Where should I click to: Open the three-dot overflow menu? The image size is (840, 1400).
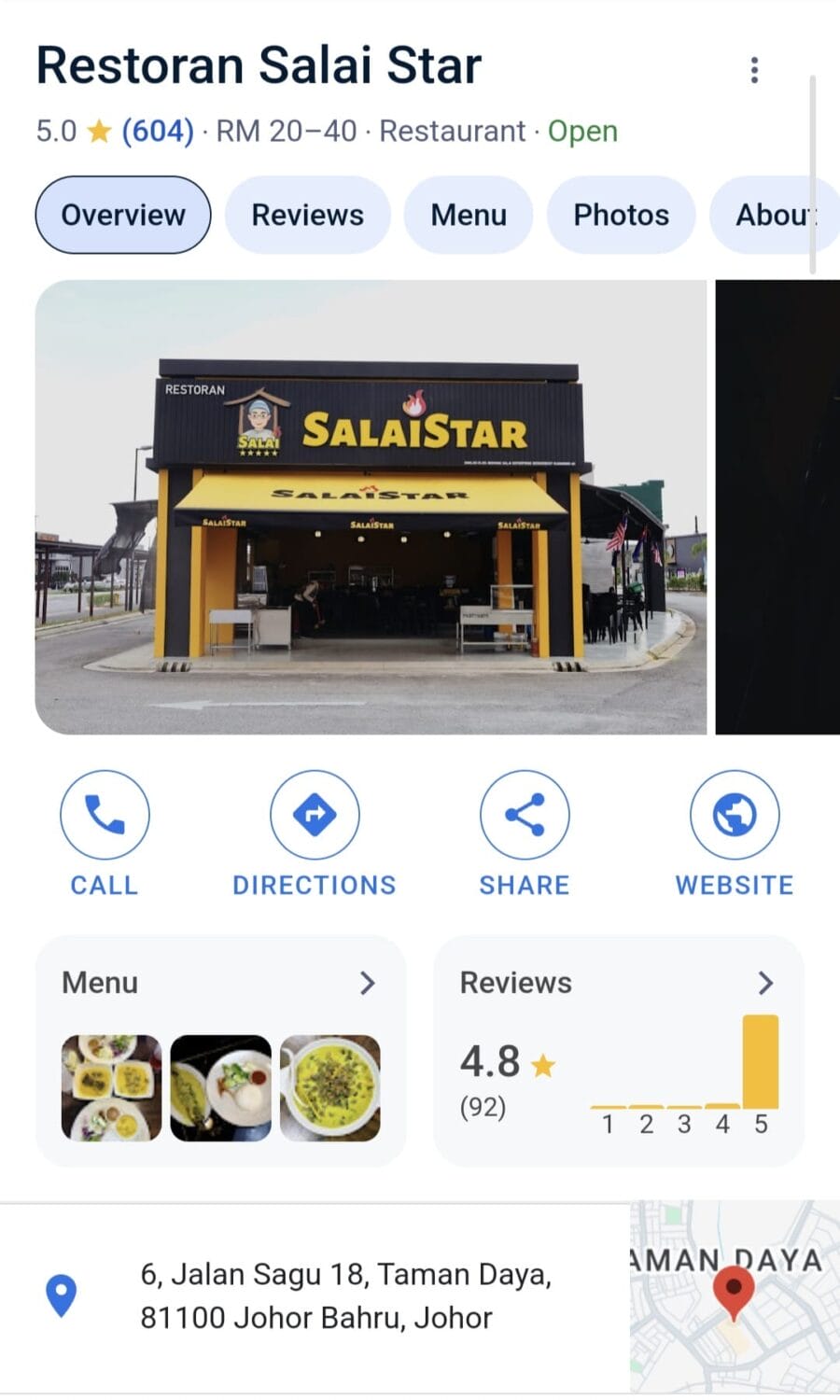coord(754,70)
